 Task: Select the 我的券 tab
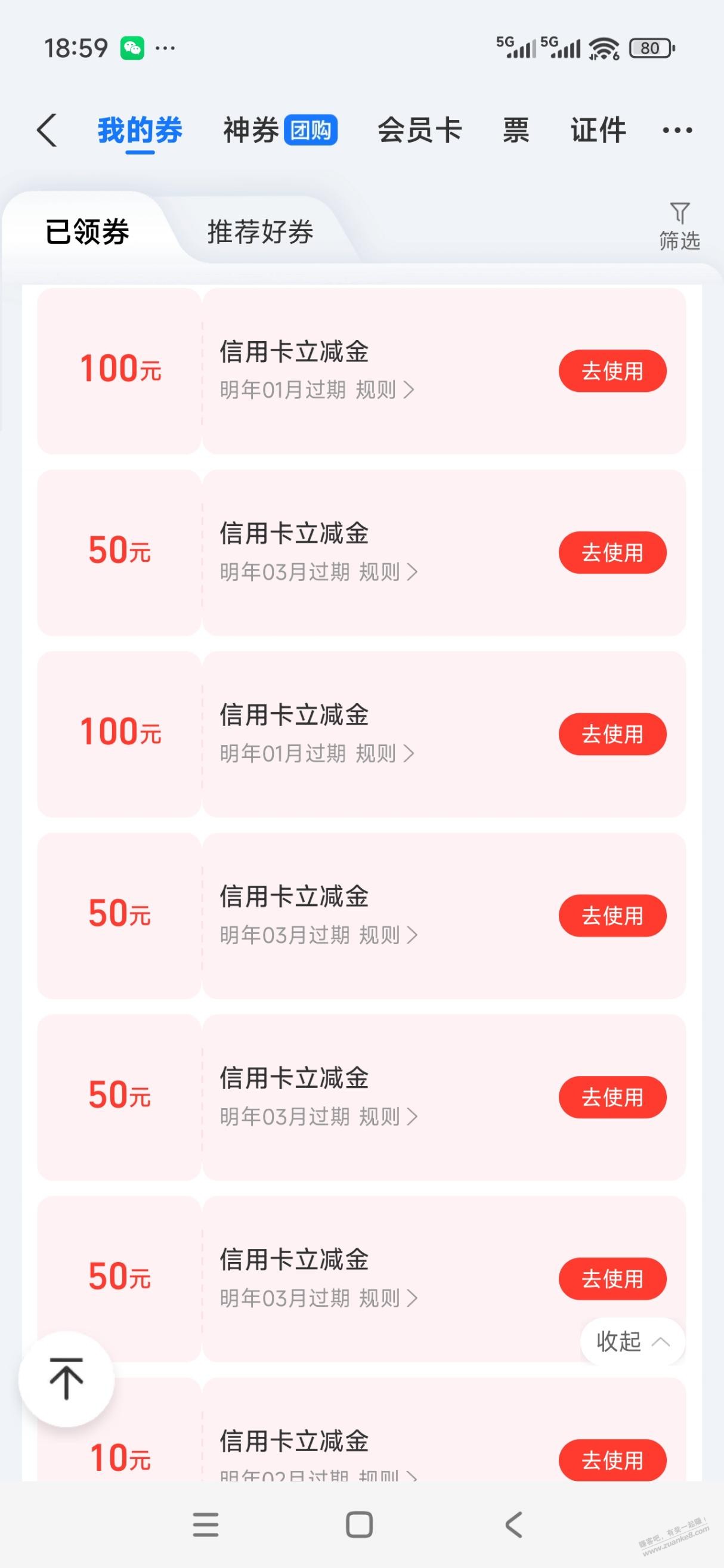(140, 130)
